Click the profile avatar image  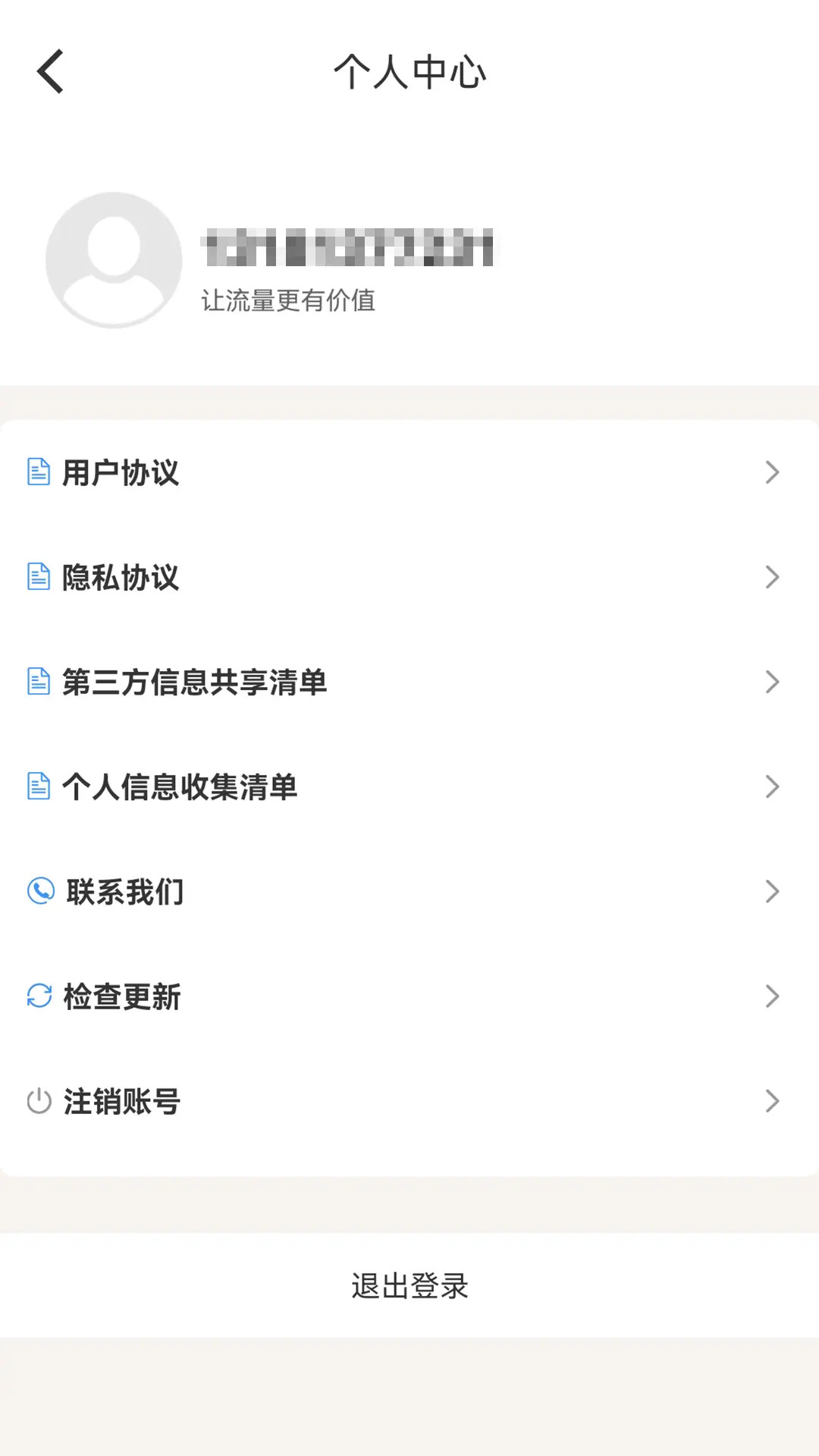pos(113,261)
